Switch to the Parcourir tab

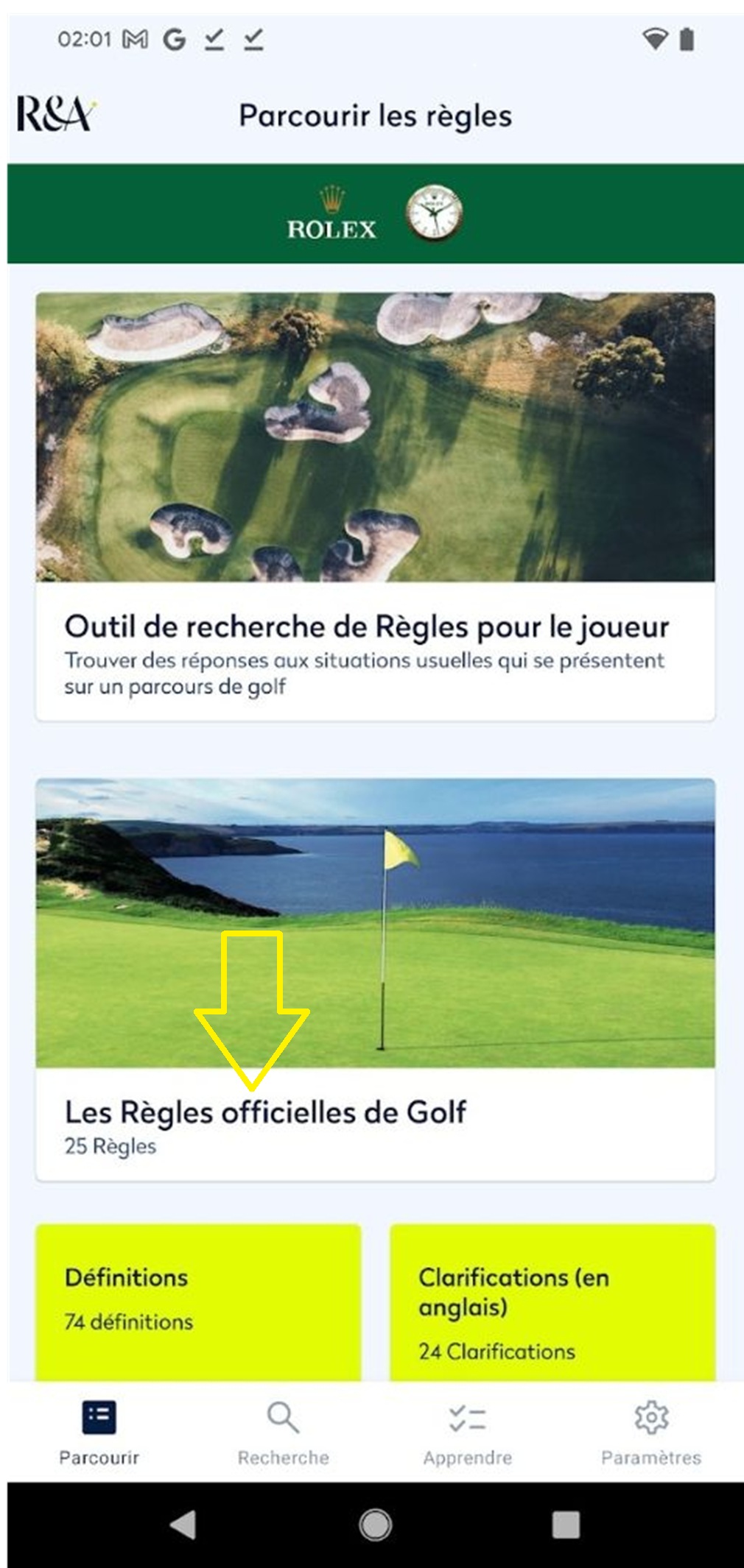99,1432
